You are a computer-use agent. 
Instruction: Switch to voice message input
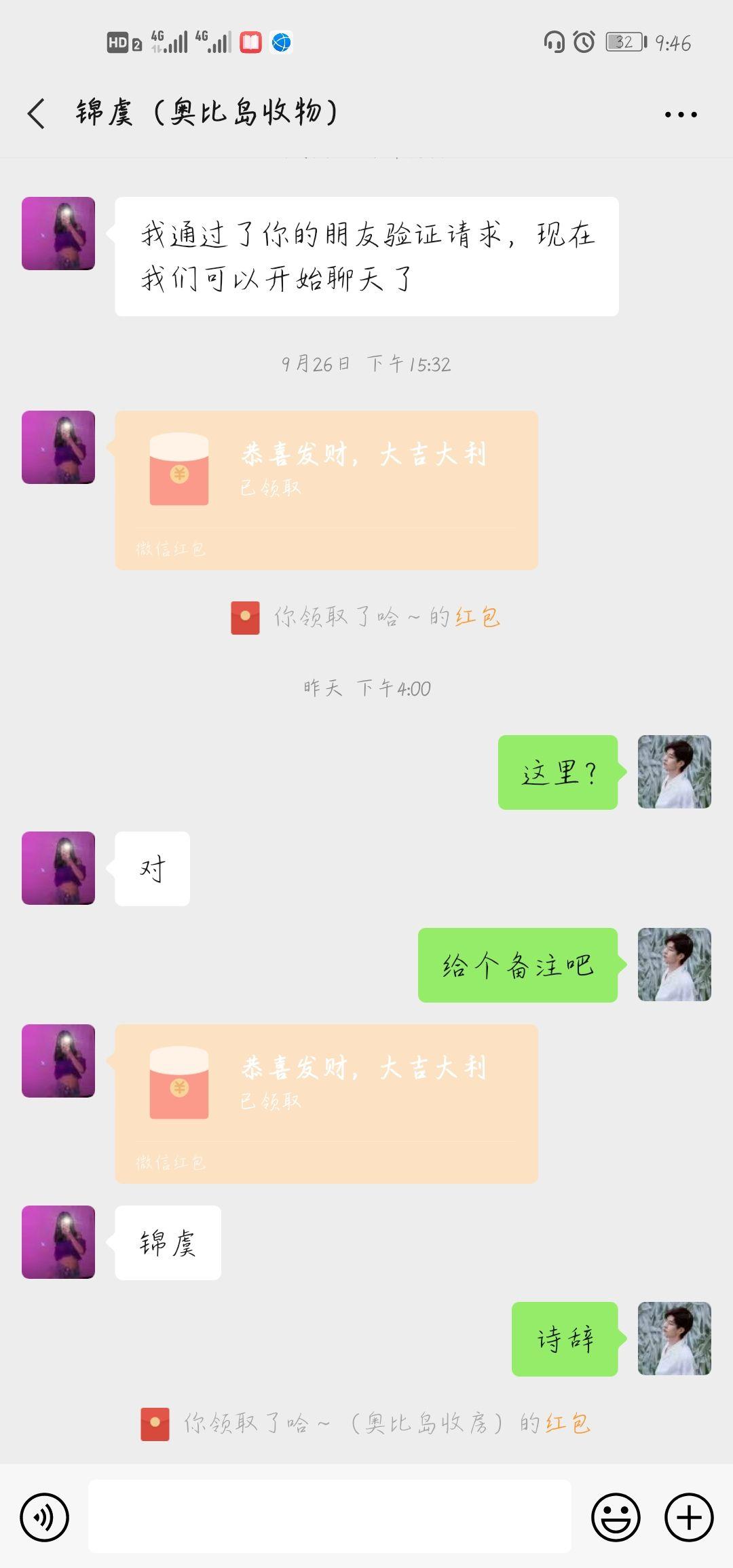tap(45, 1517)
